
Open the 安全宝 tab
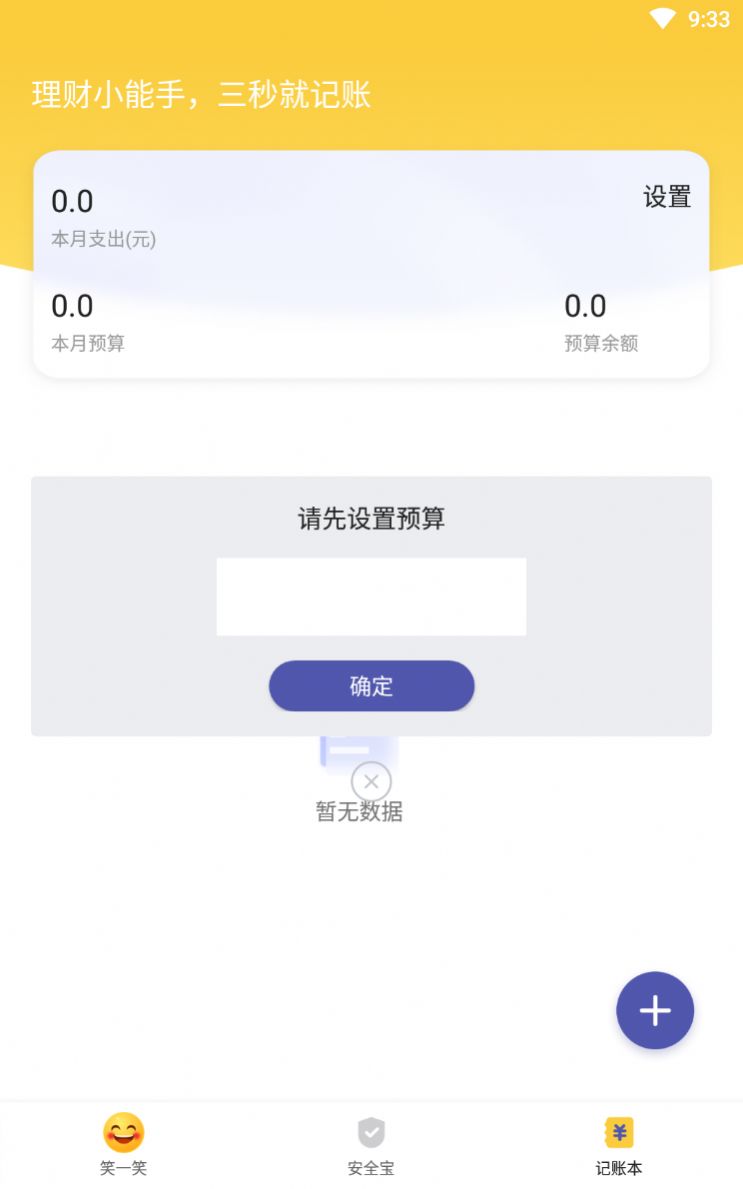pos(371,1167)
